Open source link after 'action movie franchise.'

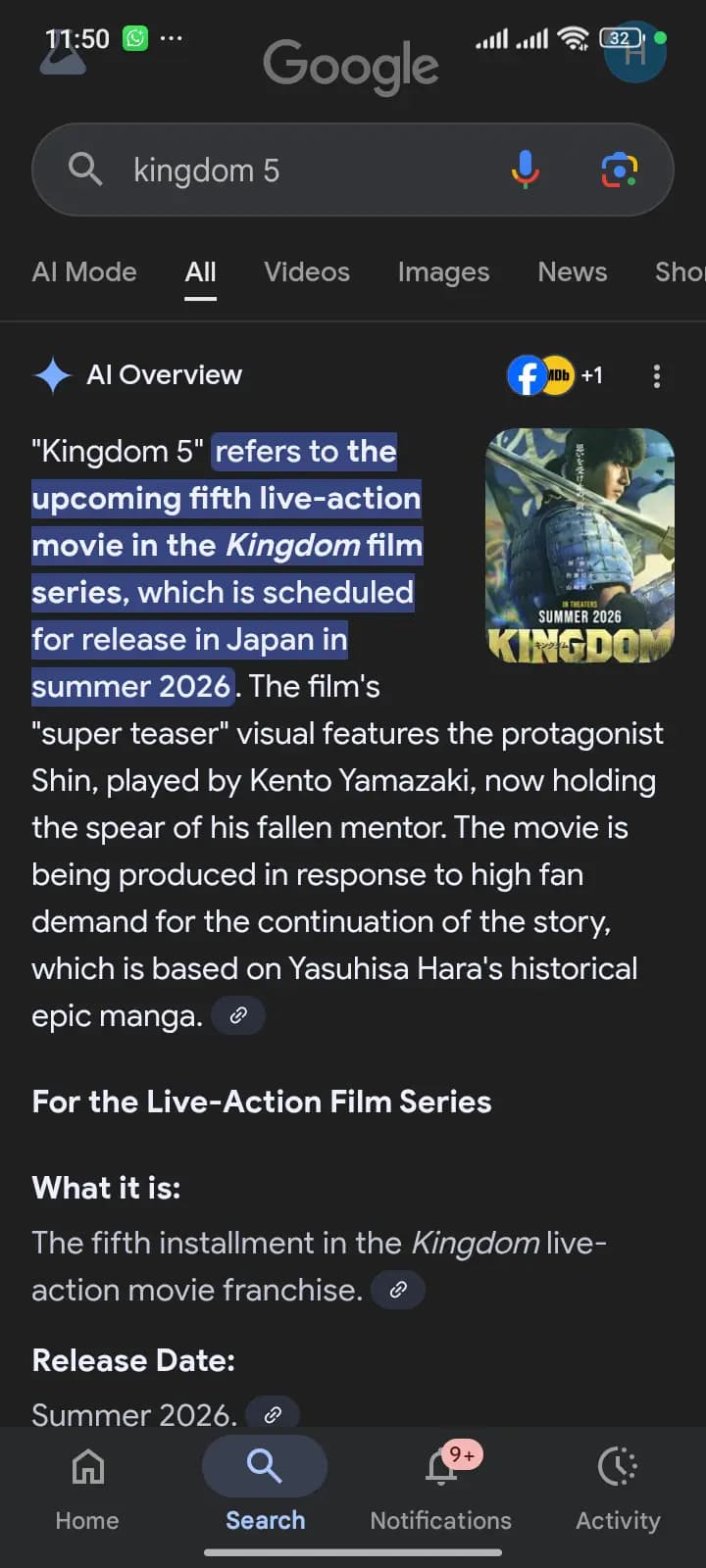pos(398,1290)
